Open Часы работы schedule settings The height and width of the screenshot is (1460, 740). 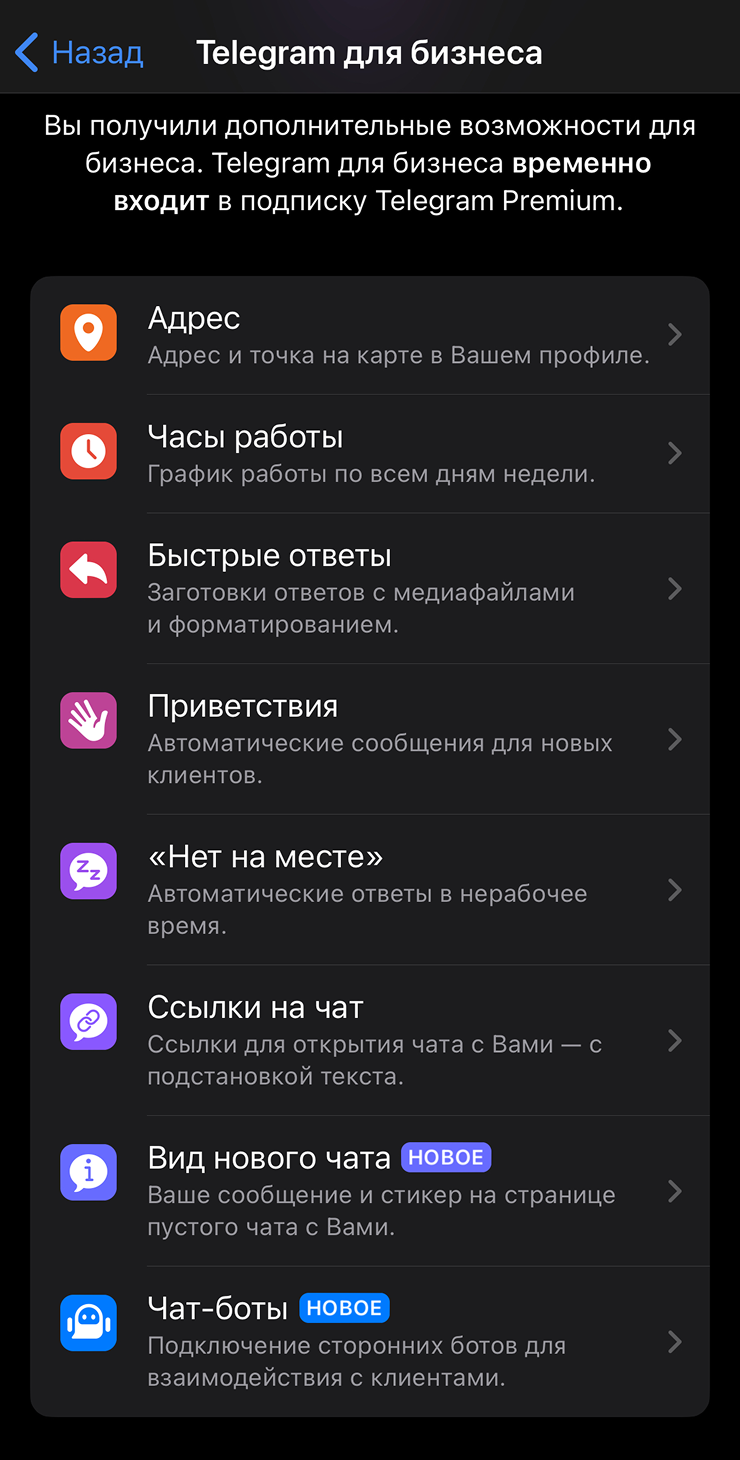[x=370, y=453]
